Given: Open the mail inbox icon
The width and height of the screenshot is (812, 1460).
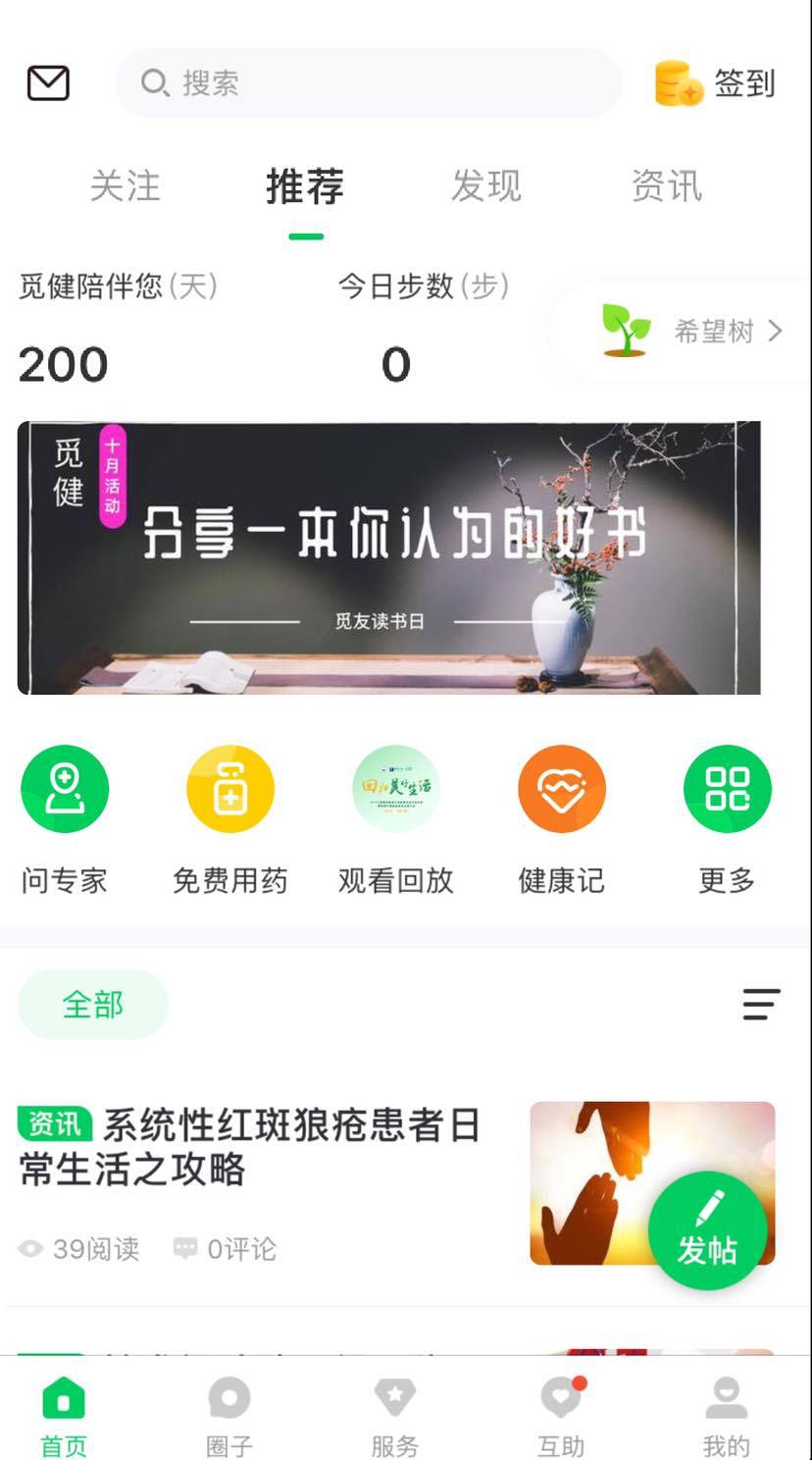Looking at the screenshot, I should [x=48, y=83].
